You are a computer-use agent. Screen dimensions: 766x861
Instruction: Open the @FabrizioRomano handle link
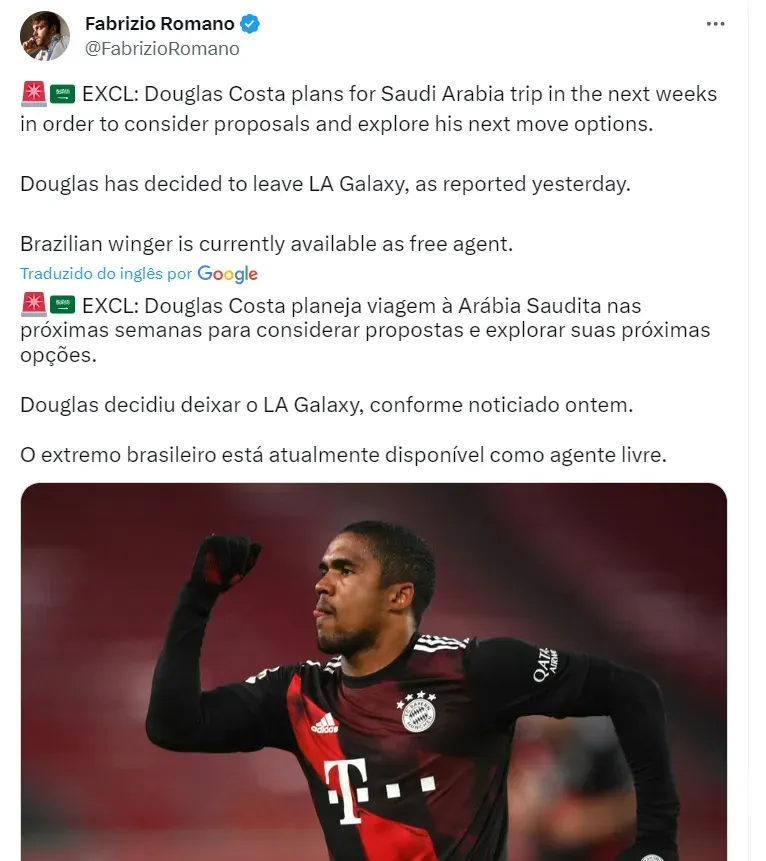pos(162,48)
